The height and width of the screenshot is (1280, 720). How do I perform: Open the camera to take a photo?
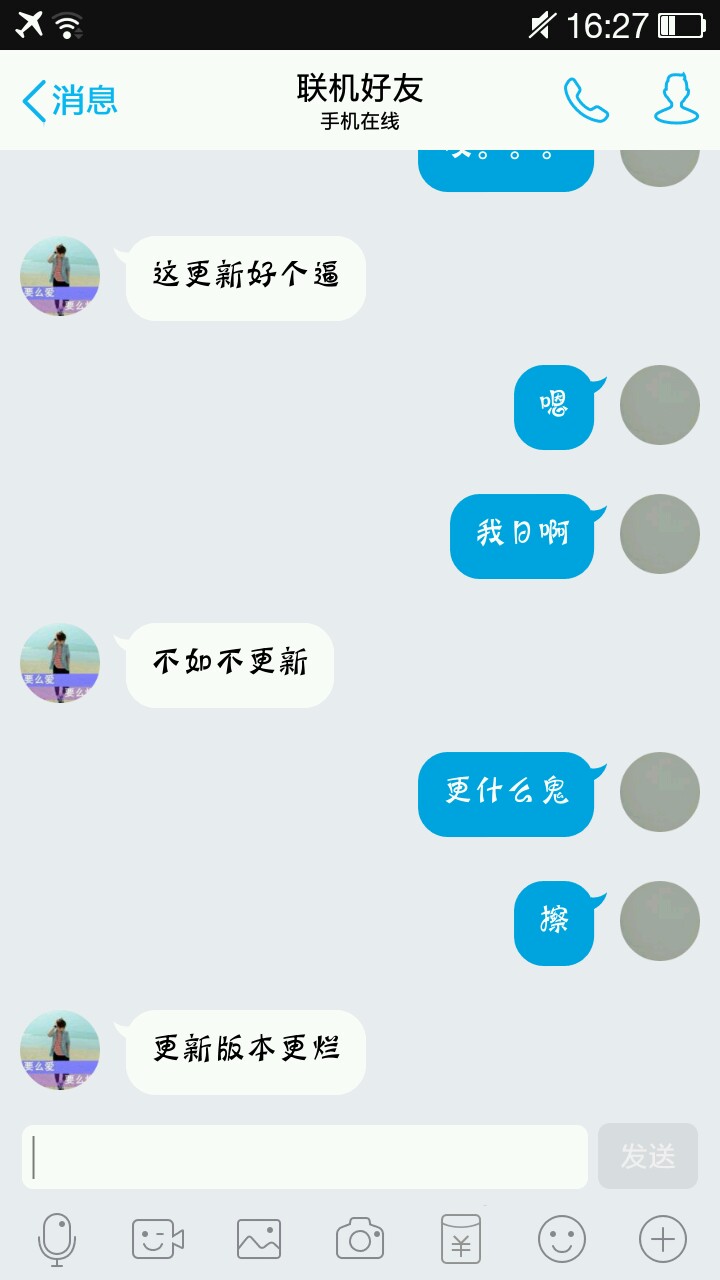pos(360,1240)
